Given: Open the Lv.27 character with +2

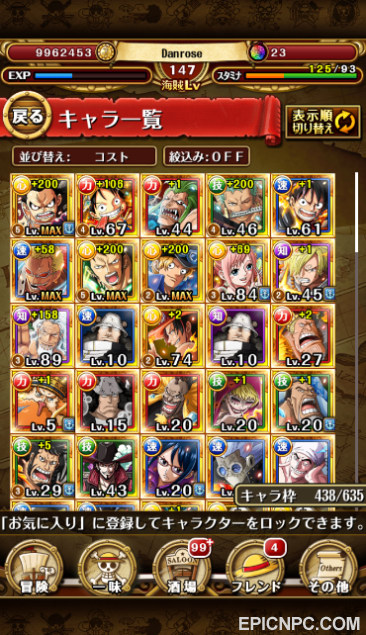Looking at the screenshot, I should tap(303, 336).
